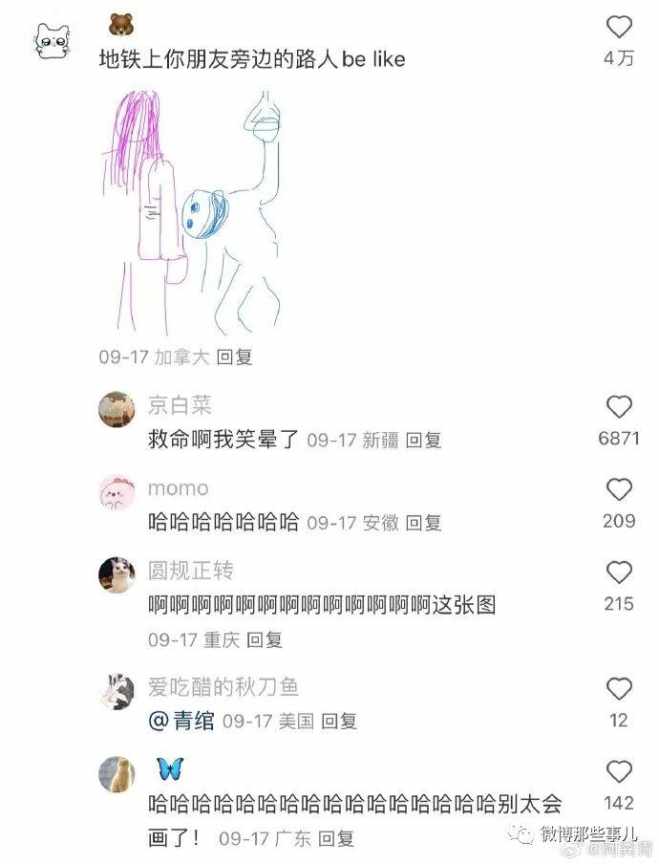Reply to the top comment from 加拿大

click(x=235, y=356)
